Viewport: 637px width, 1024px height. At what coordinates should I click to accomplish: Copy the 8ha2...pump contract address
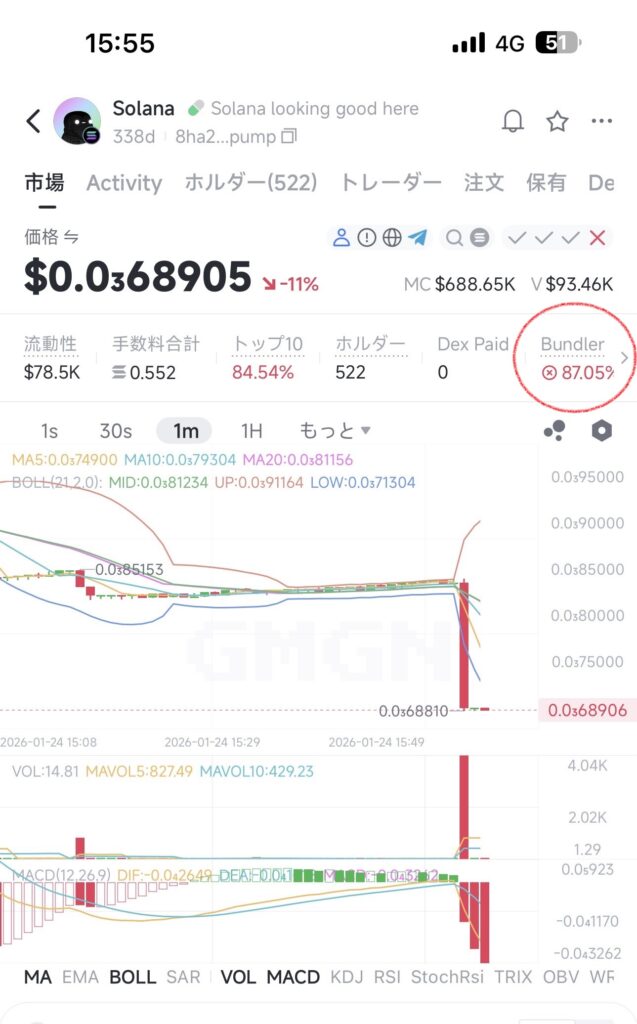click(x=290, y=136)
